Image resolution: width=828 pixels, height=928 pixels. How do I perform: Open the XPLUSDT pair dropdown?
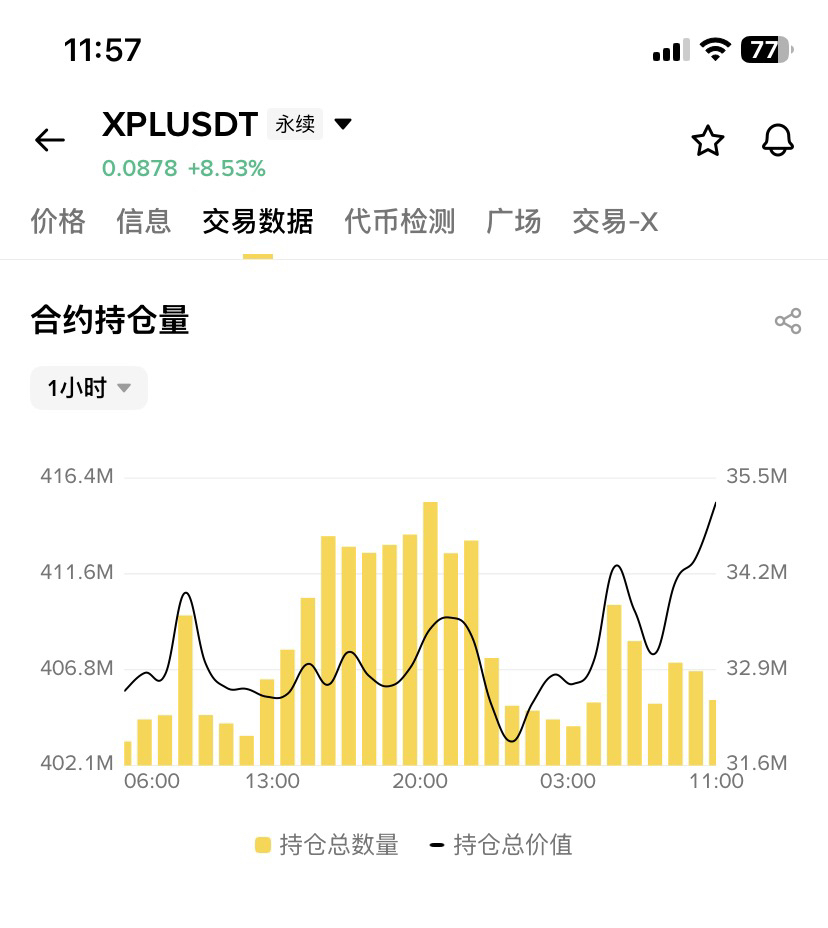pos(342,125)
